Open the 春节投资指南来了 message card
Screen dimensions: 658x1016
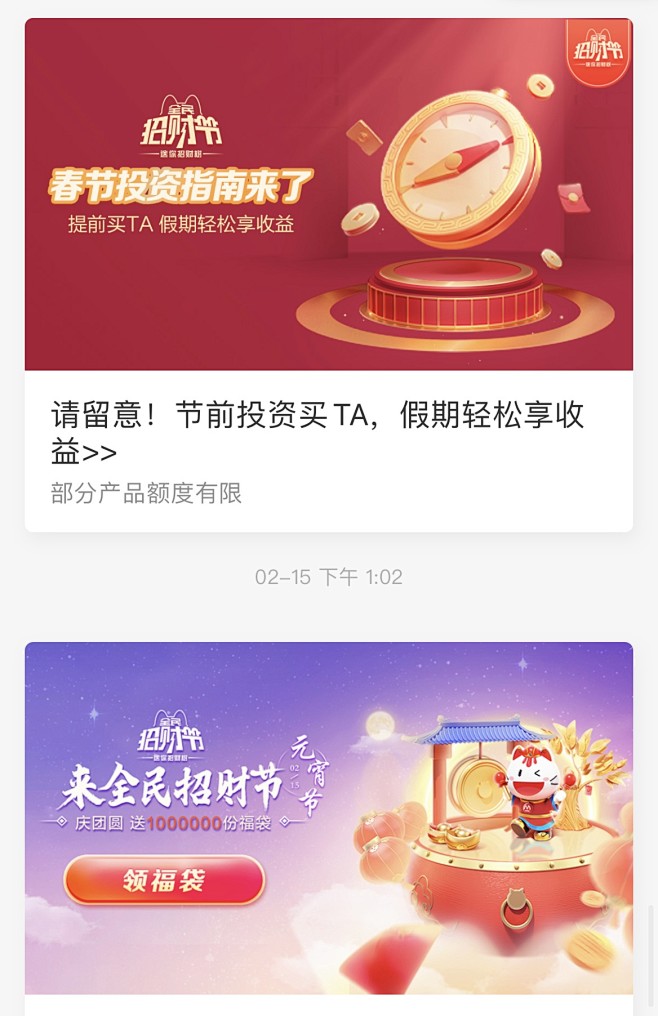click(x=328, y=195)
